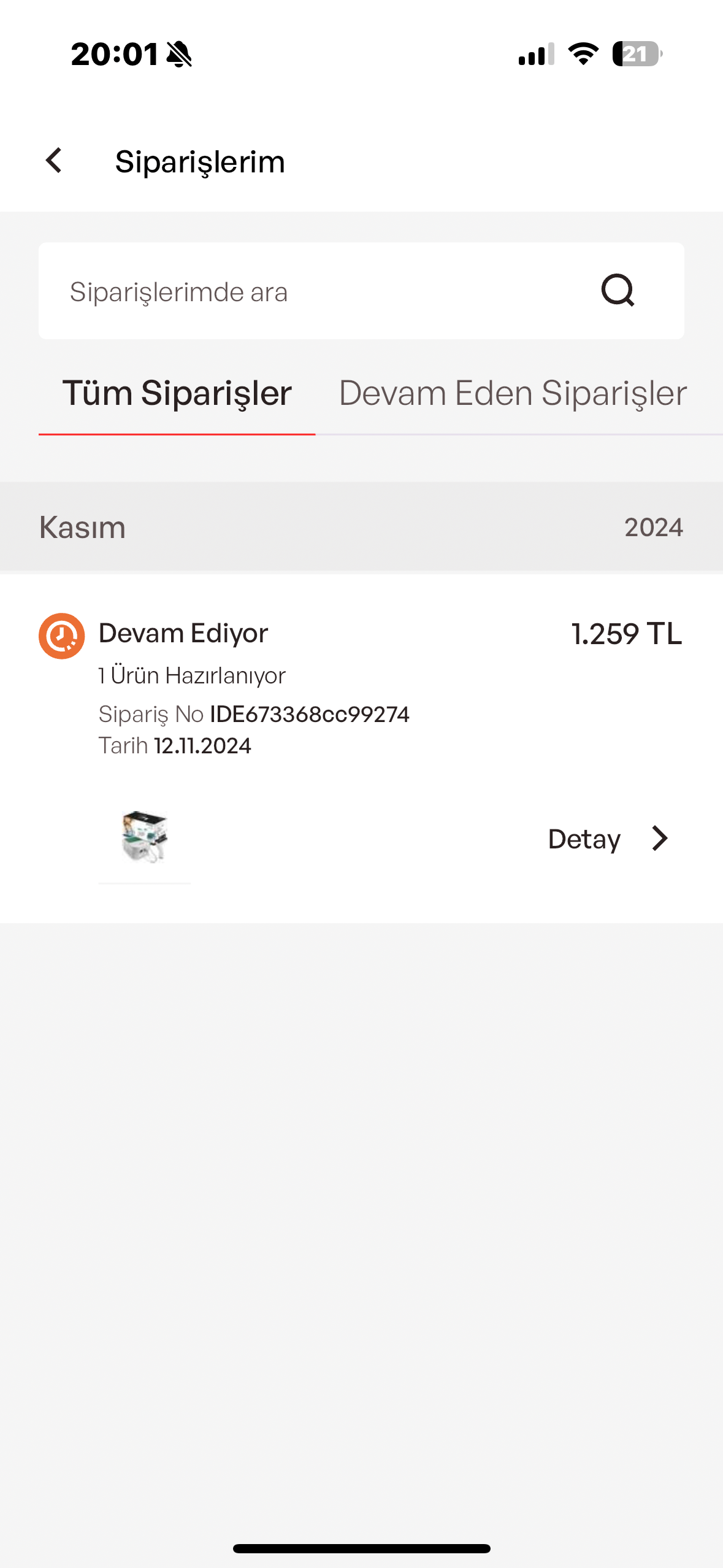Tap the magnifier search icon
723x1568 pixels.
pyautogui.click(x=618, y=290)
